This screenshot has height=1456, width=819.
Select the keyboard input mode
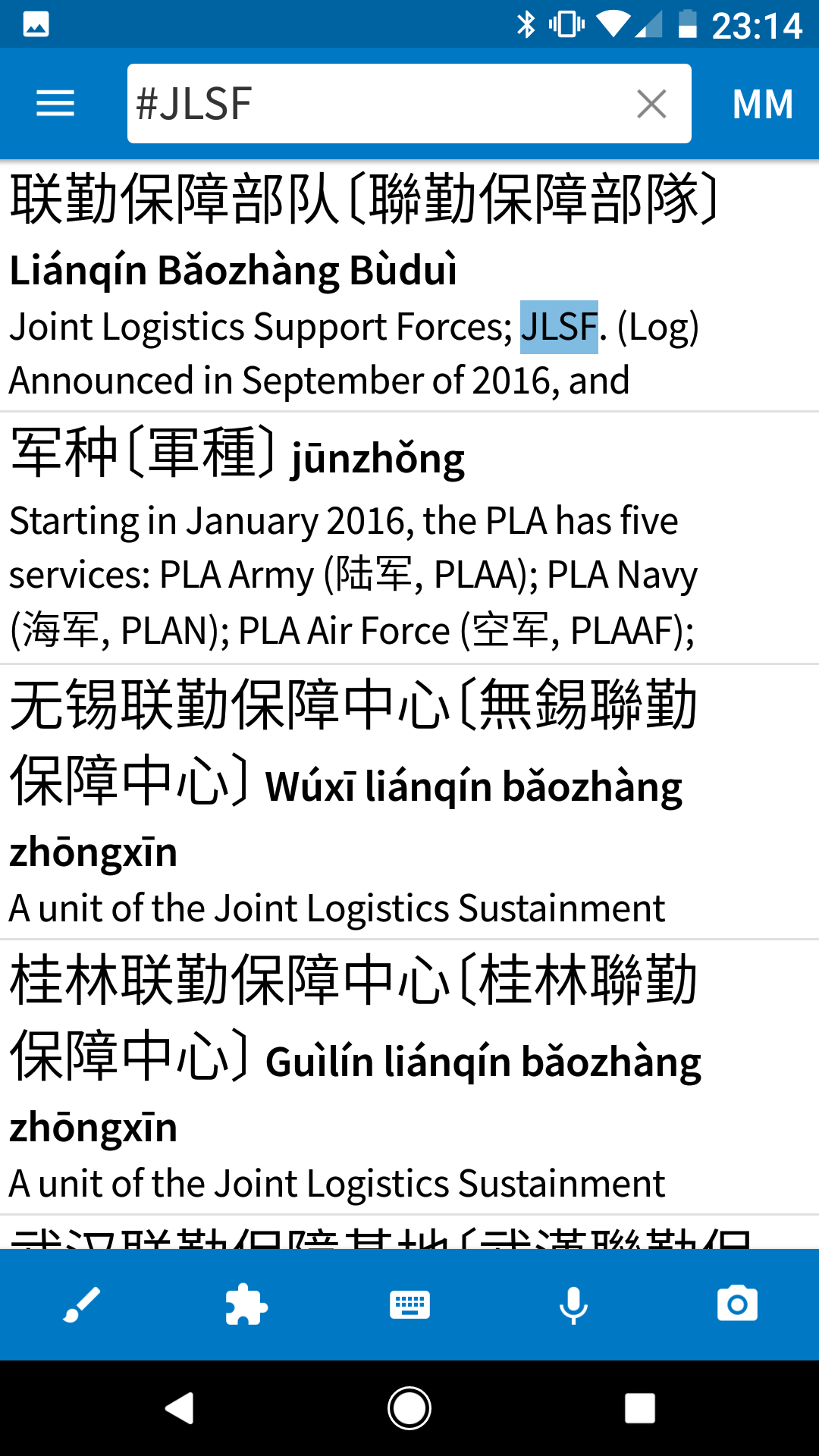pos(409,1304)
